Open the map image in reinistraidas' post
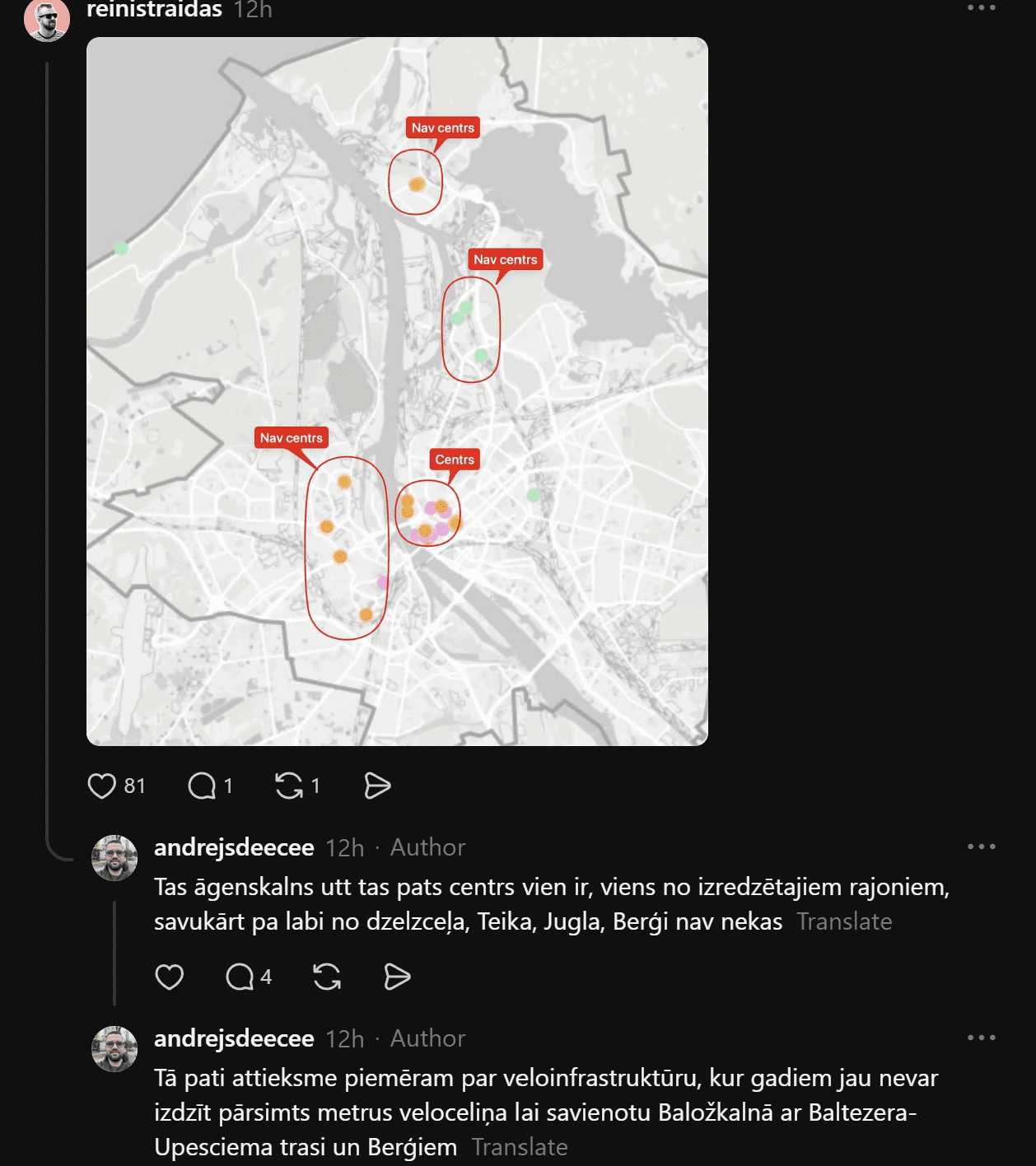 pos(397,391)
